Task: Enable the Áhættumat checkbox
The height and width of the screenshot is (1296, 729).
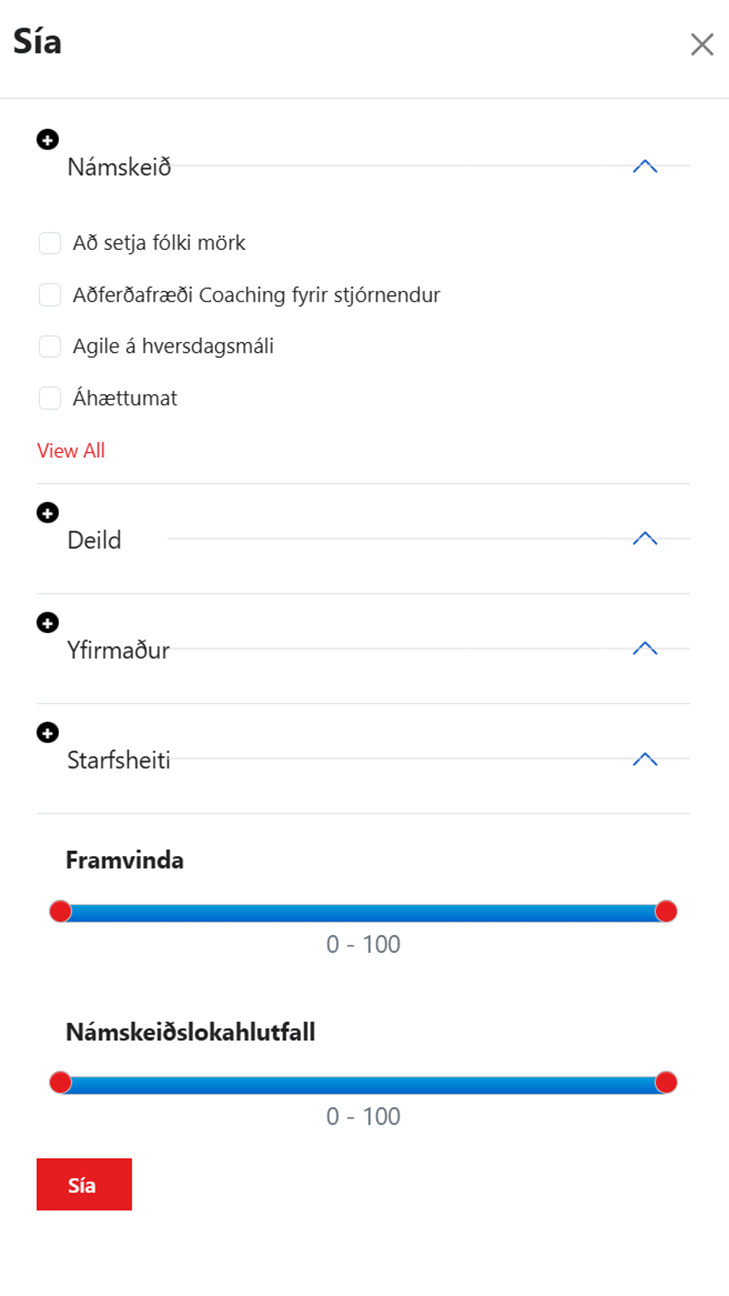Action: [x=50, y=398]
